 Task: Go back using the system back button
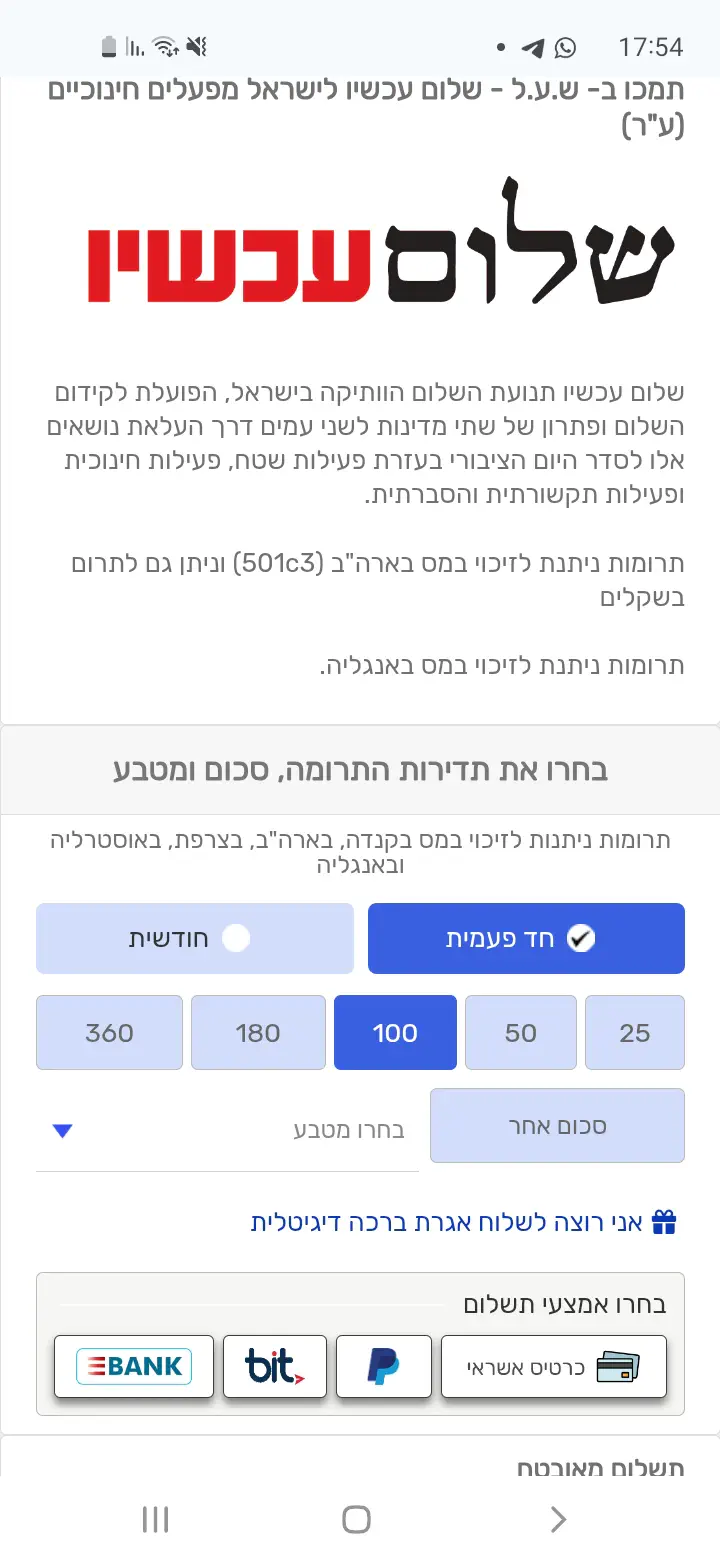coord(558,1520)
